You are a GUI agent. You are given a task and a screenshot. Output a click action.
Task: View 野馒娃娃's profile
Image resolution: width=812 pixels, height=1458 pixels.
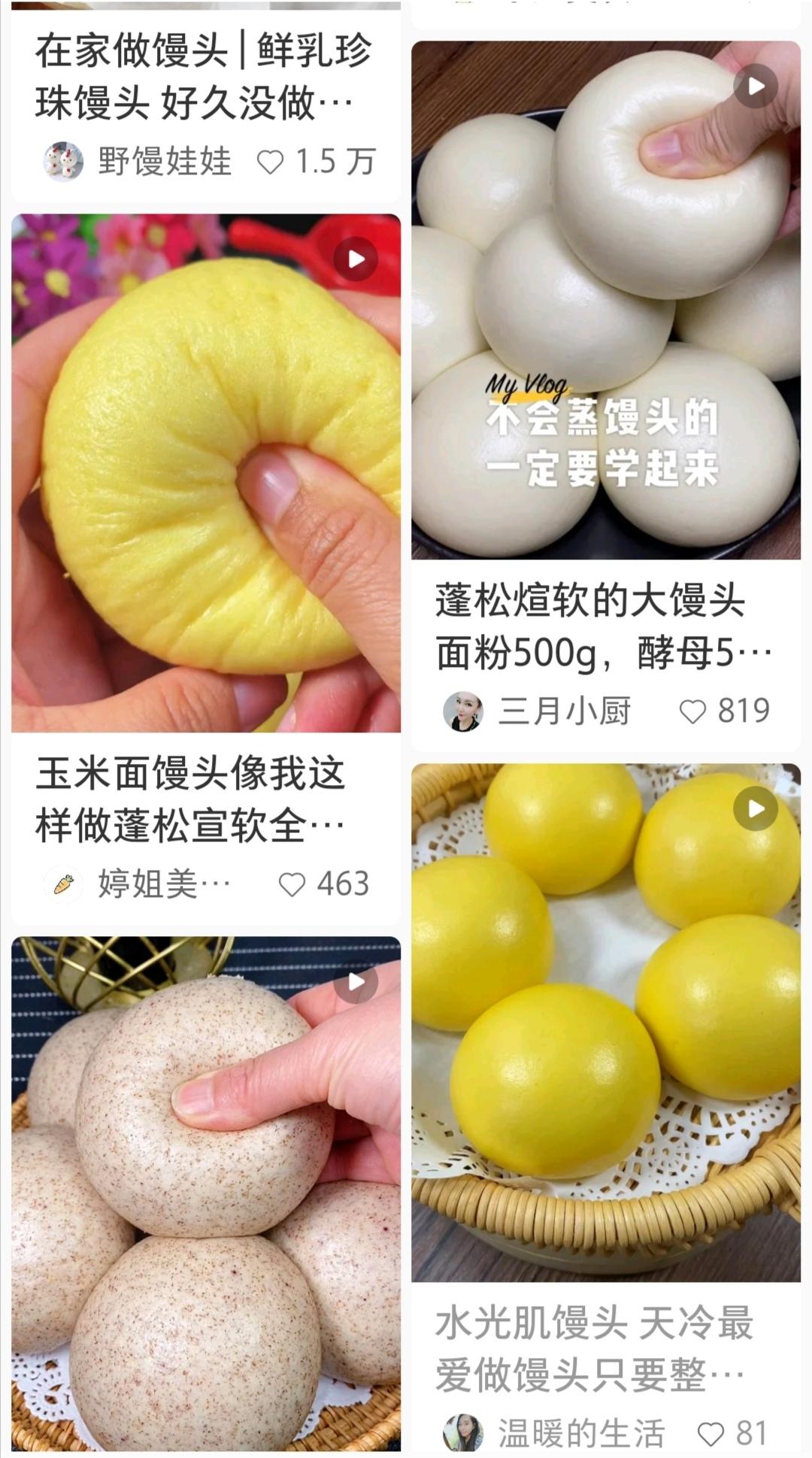[64, 161]
